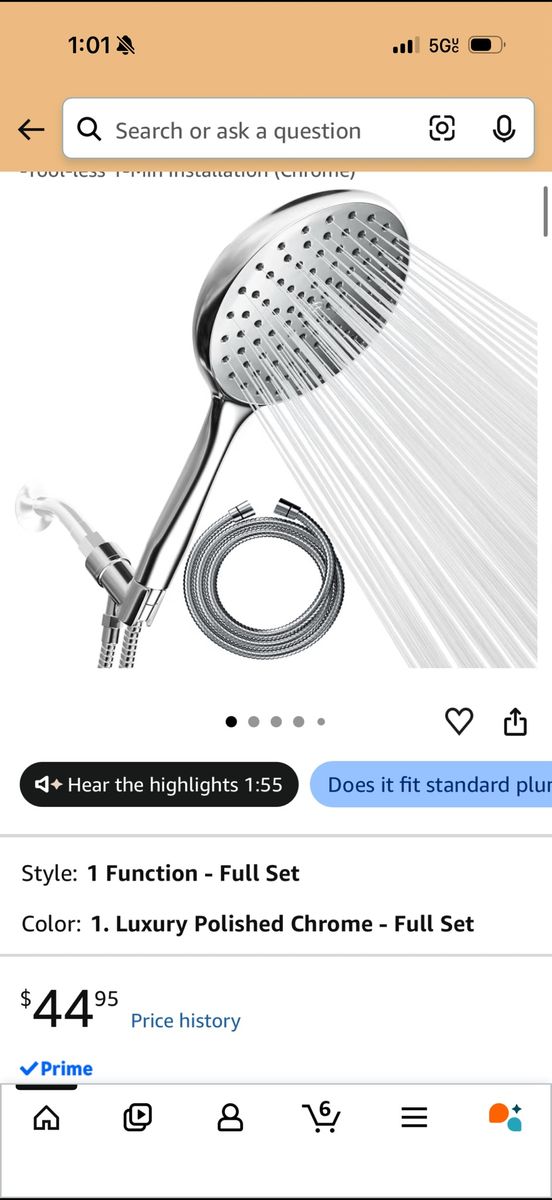Open the hamburger menu tab
552x1200 pixels.
coord(414,1118)
